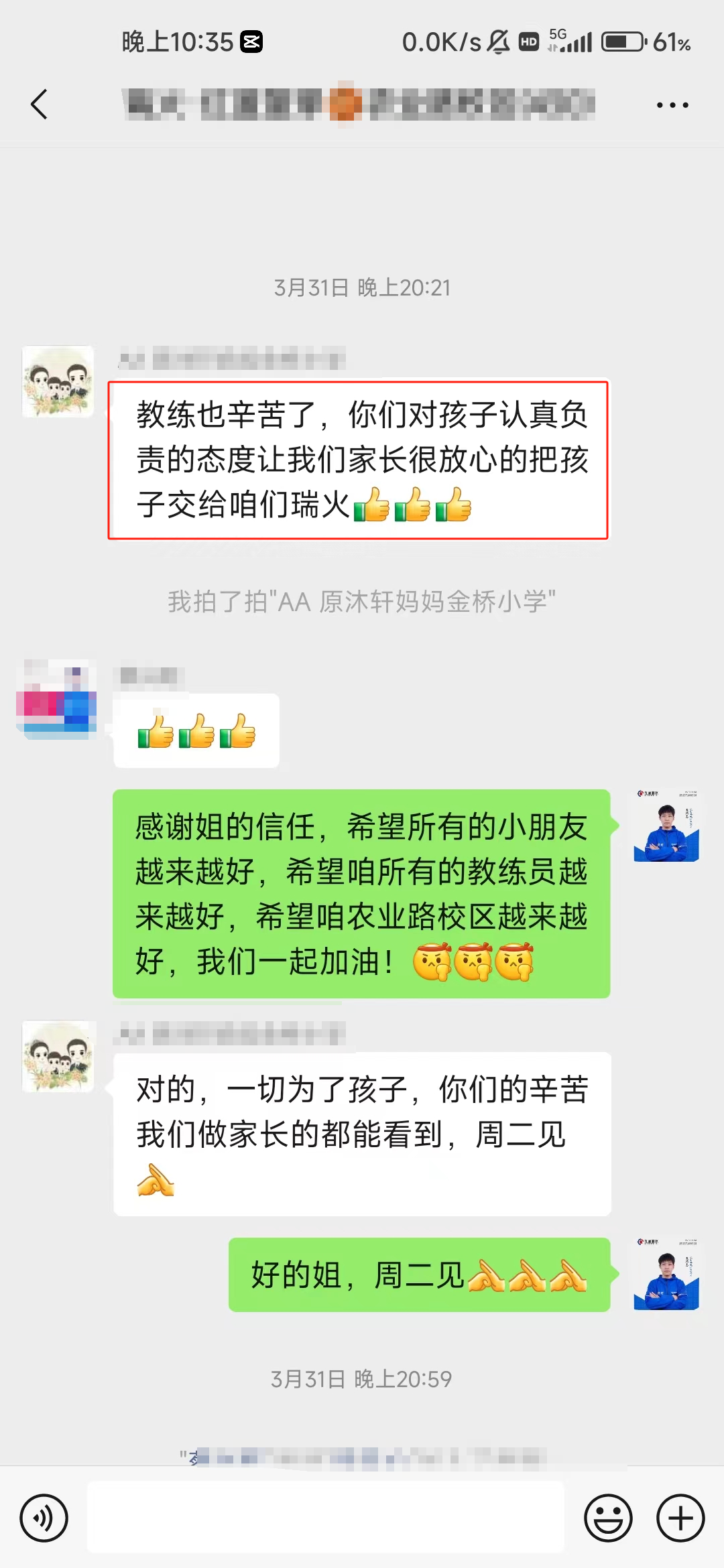Screen dimensions: 724x1568
Task: Tap the HD icon in status bar
Action: tap(528, 42)
